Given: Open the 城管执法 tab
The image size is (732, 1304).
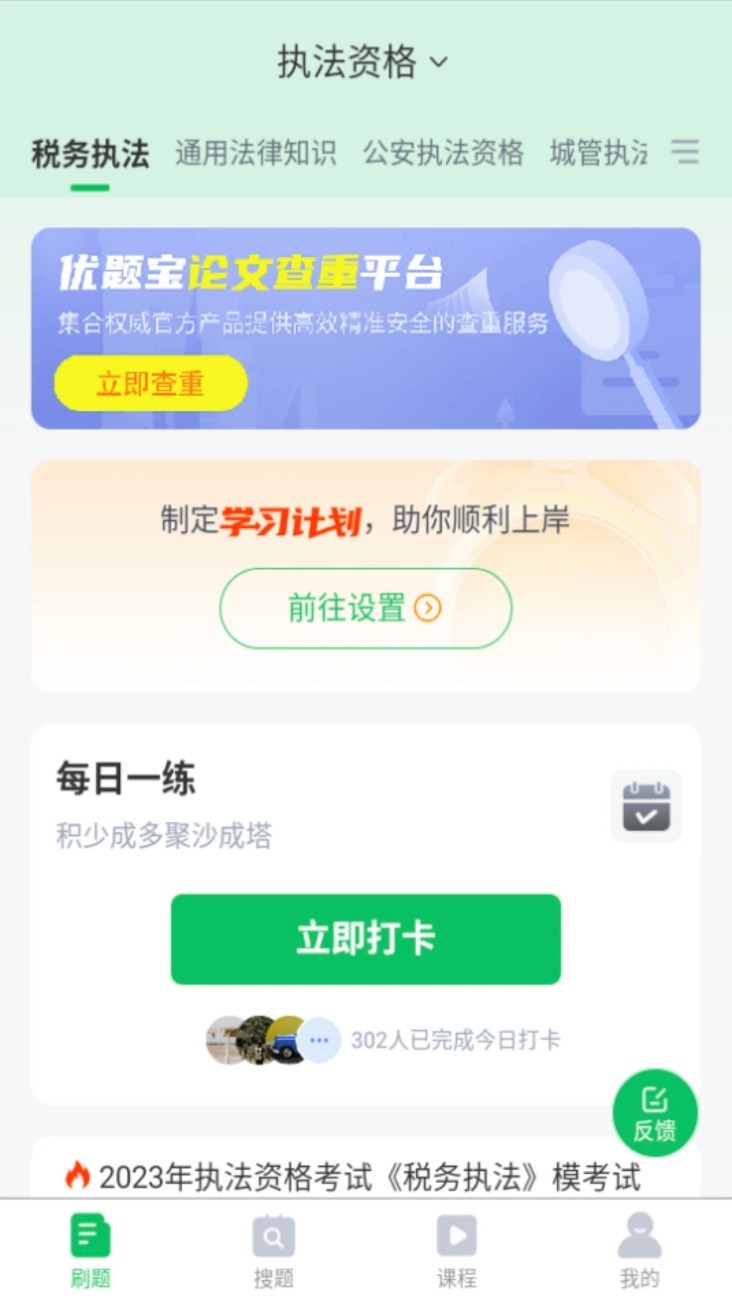Looking at the screenshot, I should pos(597,152).
